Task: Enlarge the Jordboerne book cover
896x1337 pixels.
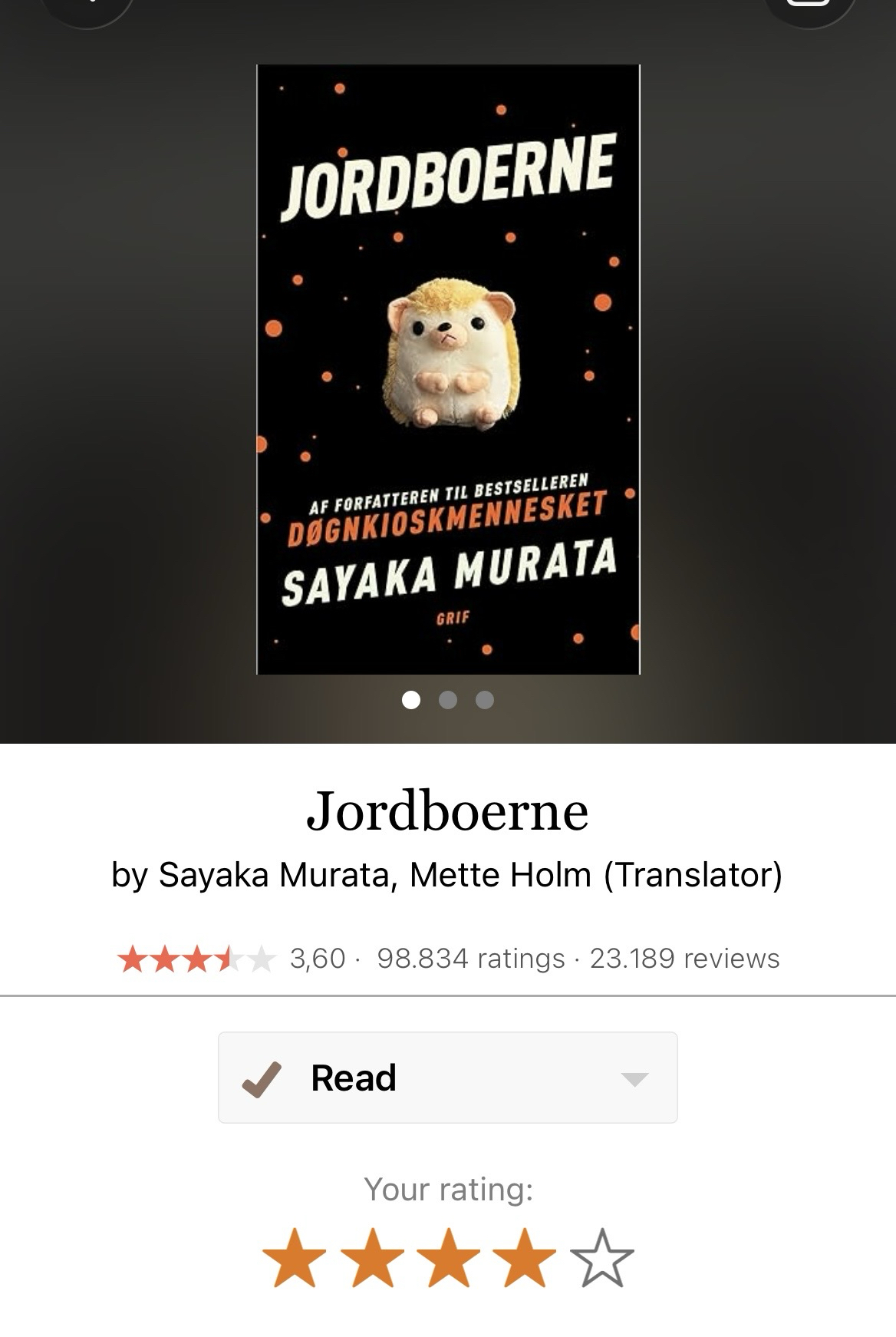Action: [x=448, y=368]
